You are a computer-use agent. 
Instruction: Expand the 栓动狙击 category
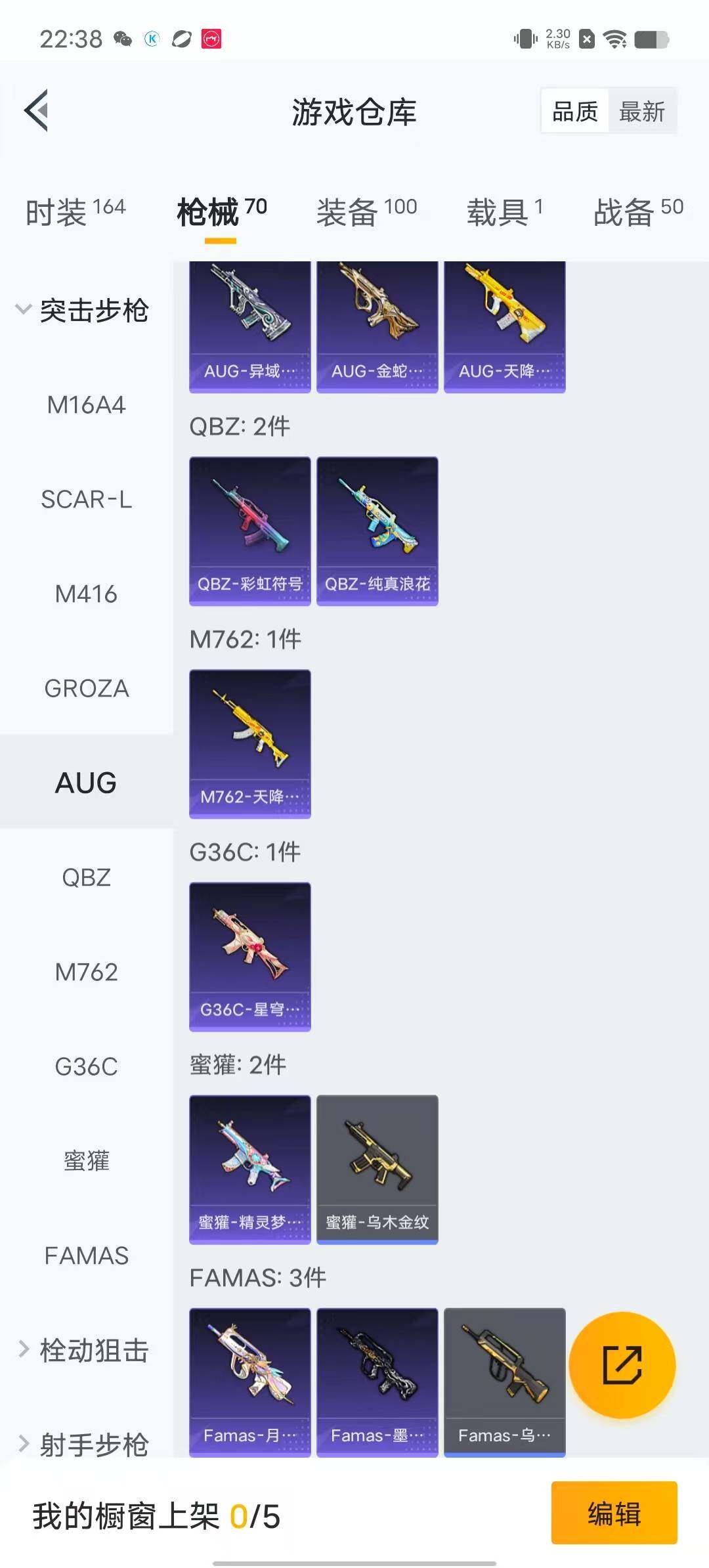coord(83,1351)
